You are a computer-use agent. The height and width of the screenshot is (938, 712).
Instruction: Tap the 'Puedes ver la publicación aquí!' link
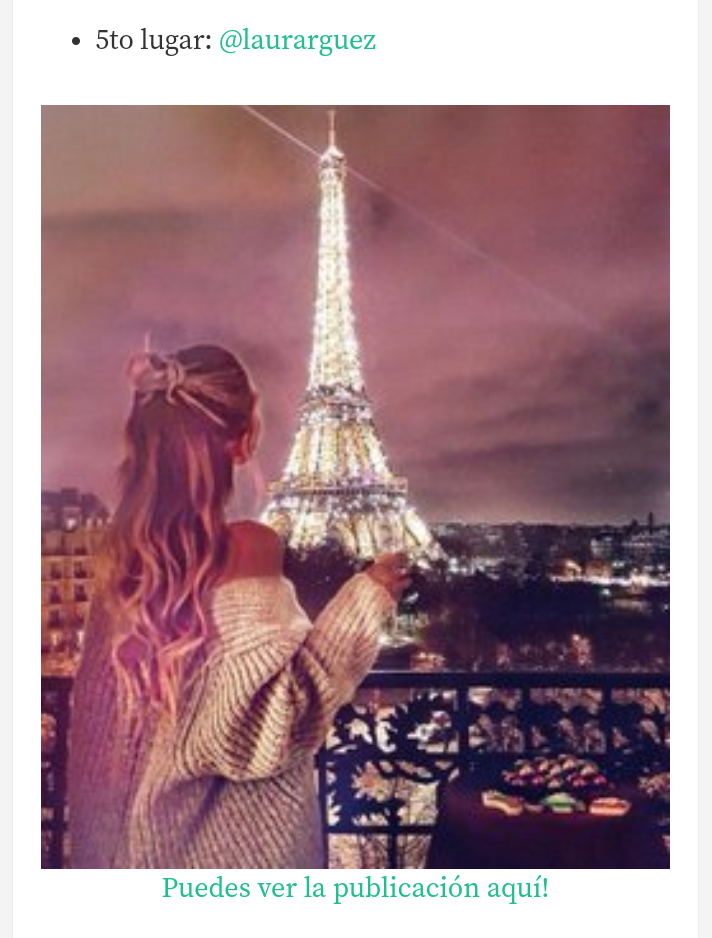355,888
